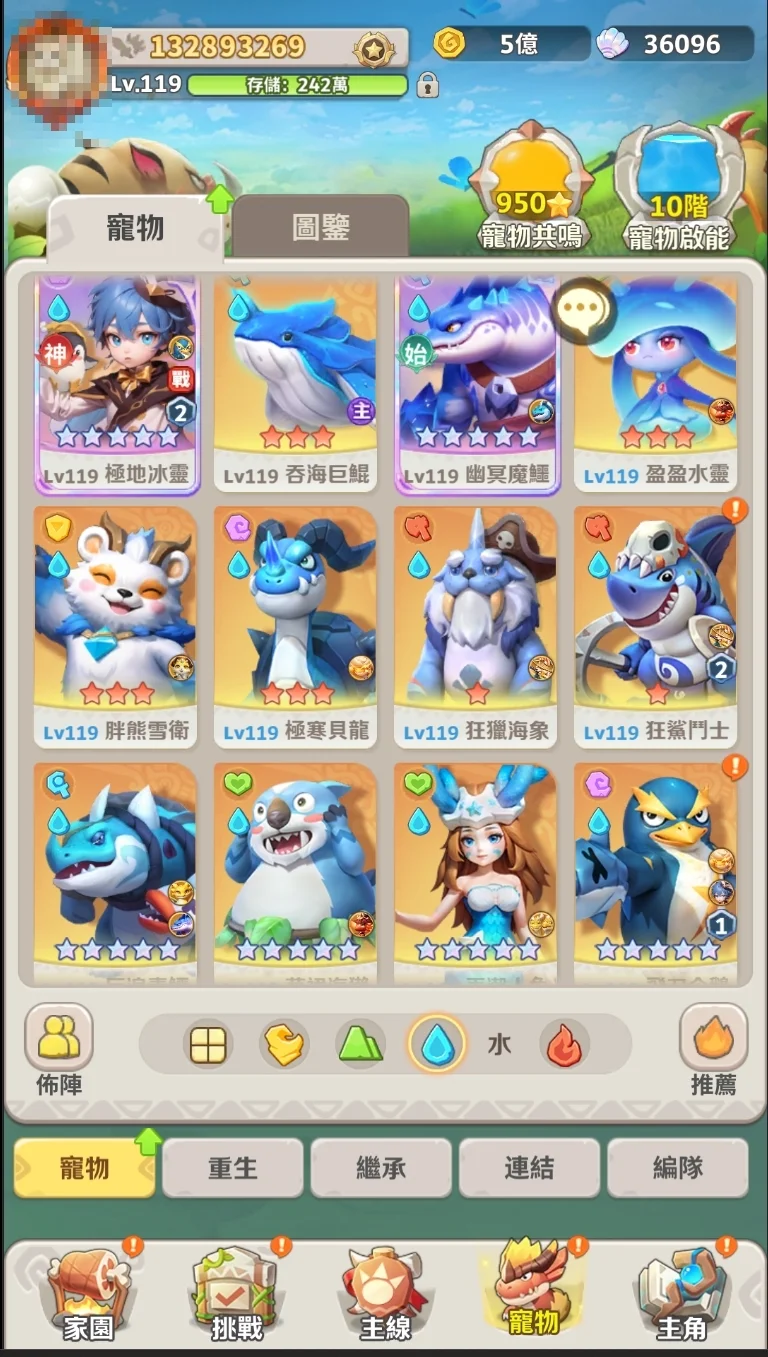Switch to the 重生 section
768x1357 pixels.
233,1168
